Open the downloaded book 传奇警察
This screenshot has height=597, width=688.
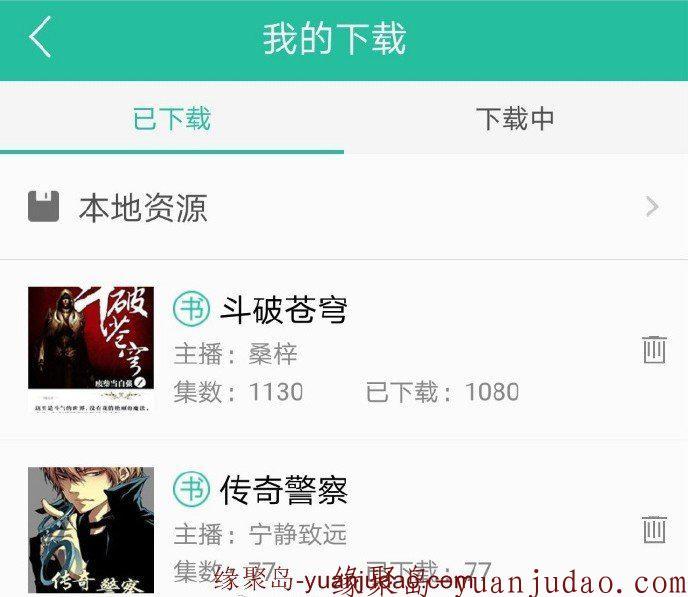click(283, 491)
